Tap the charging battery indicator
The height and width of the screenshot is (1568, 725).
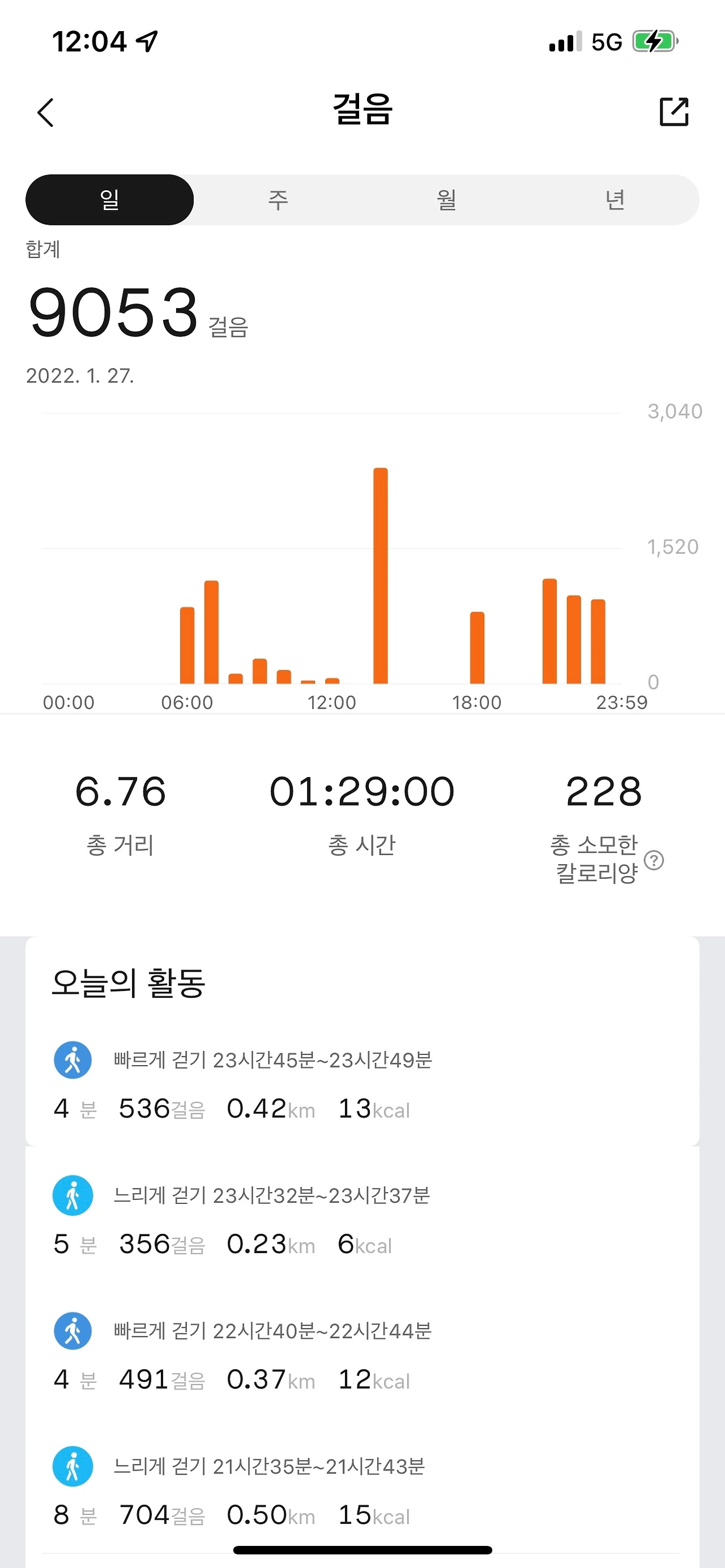click(x=654, y=41)
